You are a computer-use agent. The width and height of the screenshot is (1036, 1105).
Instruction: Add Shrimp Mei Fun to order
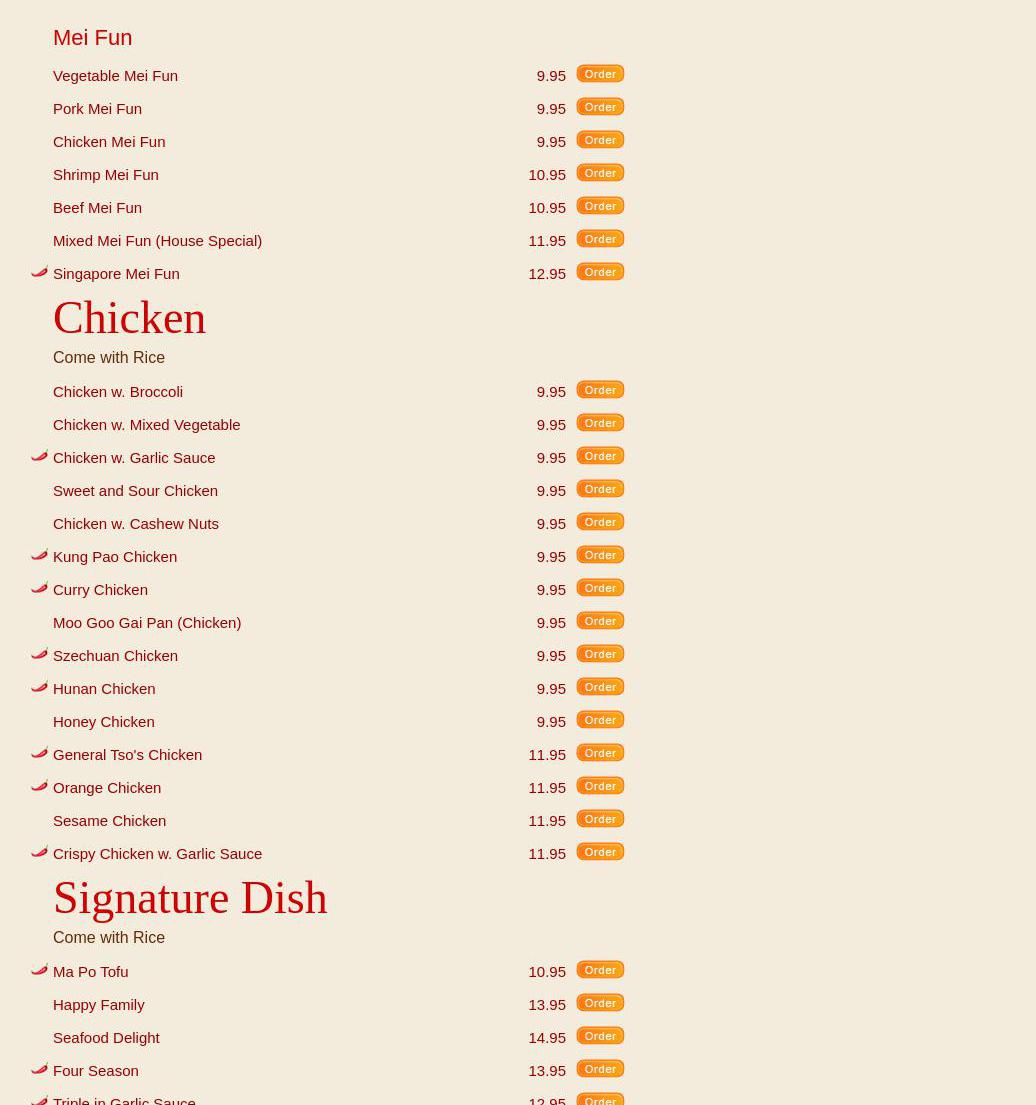pos(600,173)
